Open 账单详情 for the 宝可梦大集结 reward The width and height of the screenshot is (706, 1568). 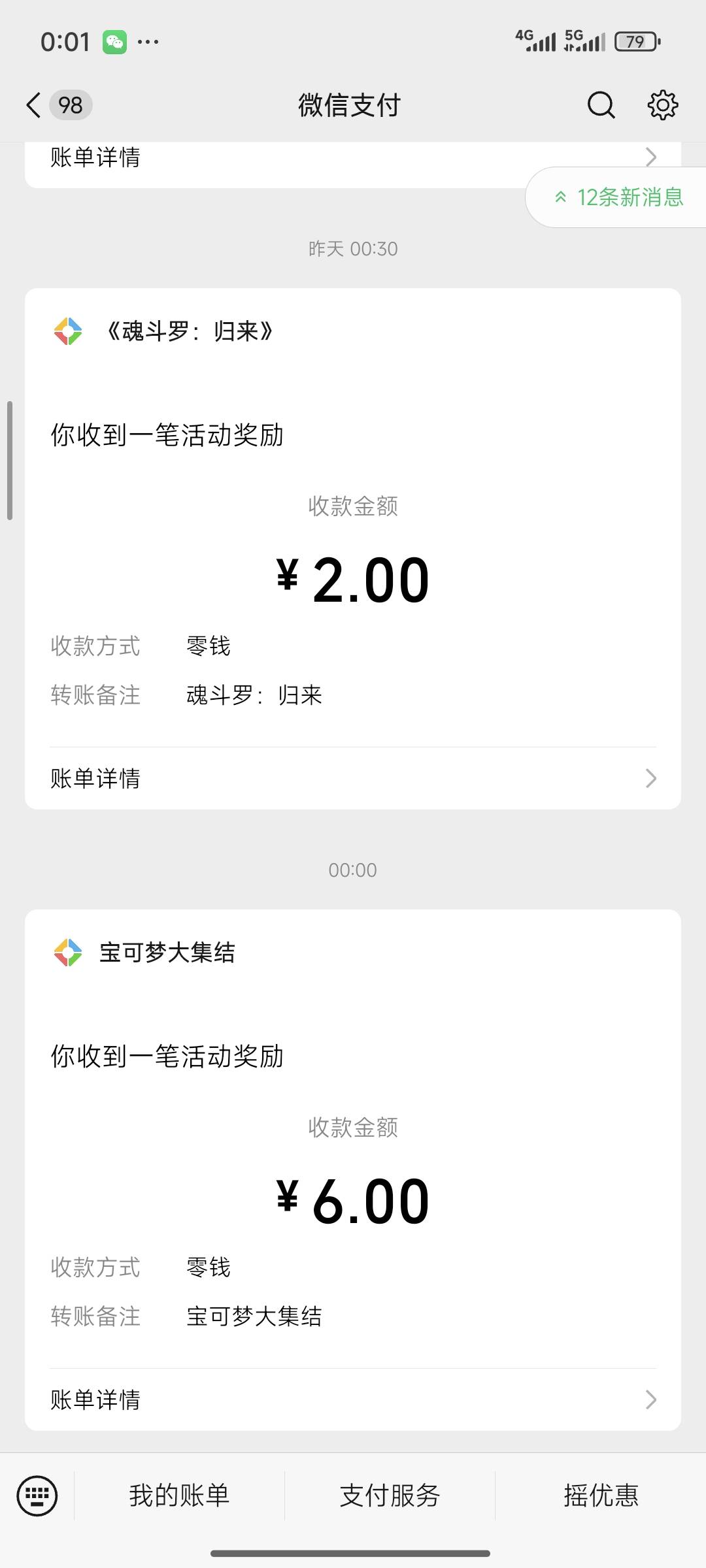click(353, 1399)
